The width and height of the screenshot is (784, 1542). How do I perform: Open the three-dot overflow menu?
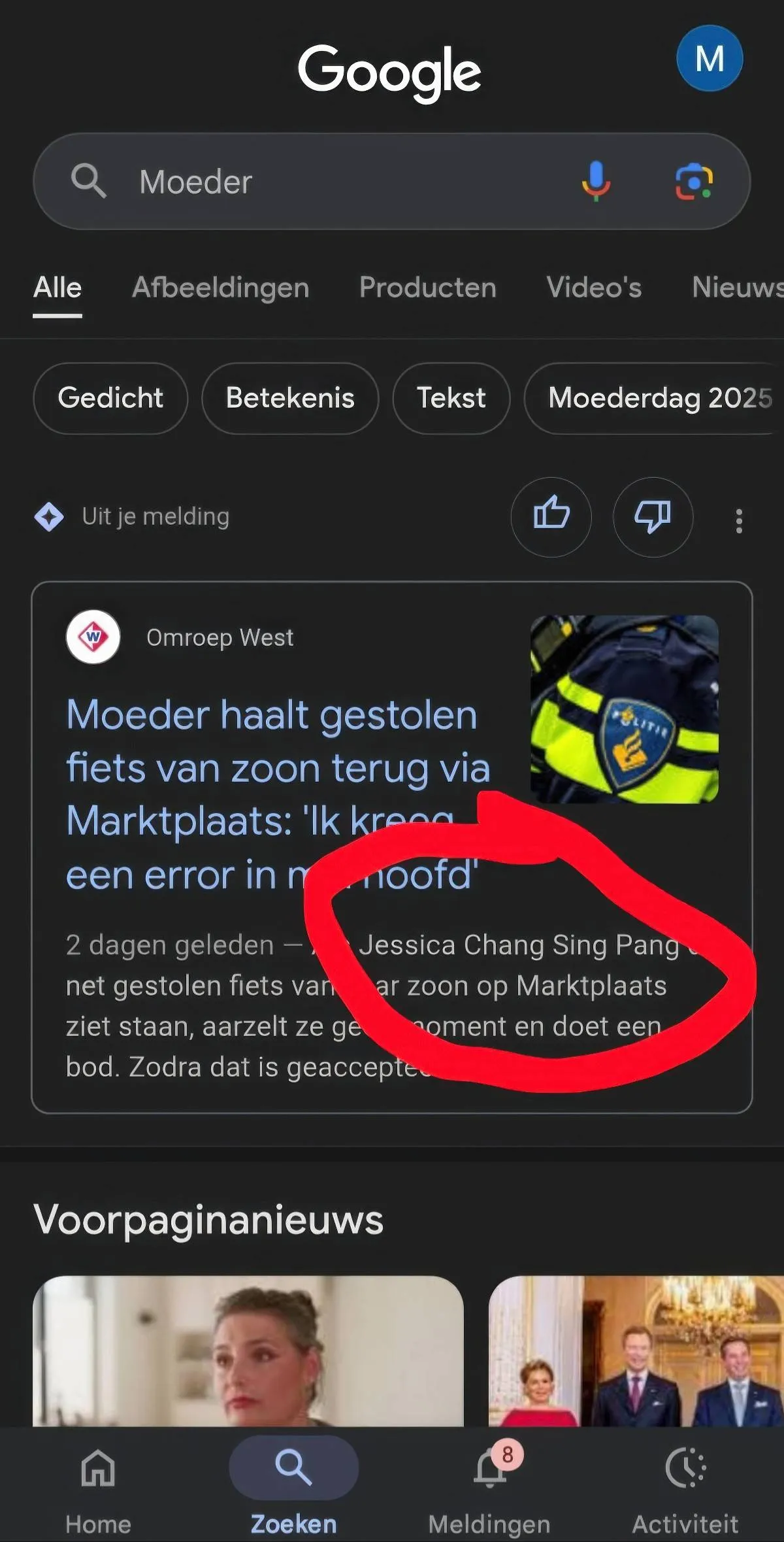pyautogui.click(x=739, y=521)
